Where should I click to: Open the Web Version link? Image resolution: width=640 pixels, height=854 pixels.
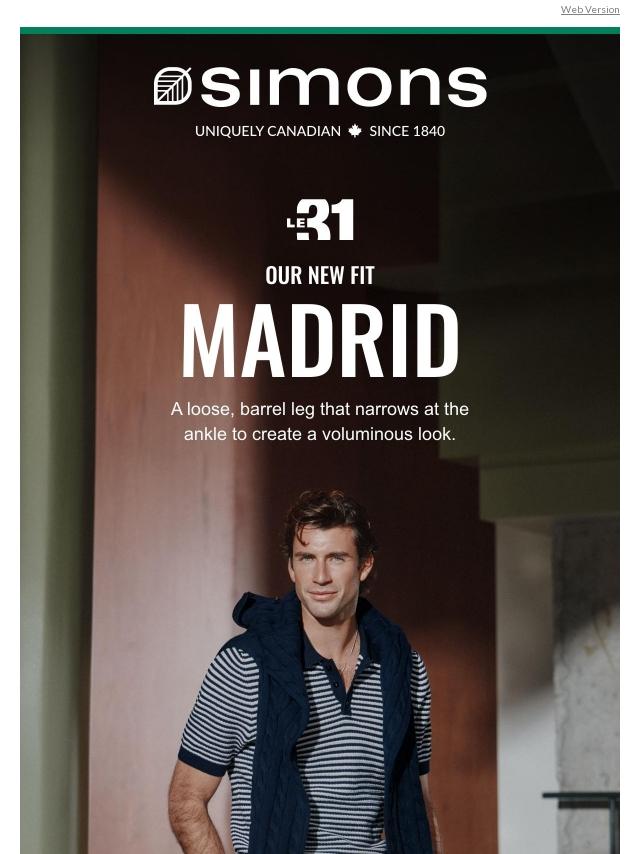tap(589, 10)
